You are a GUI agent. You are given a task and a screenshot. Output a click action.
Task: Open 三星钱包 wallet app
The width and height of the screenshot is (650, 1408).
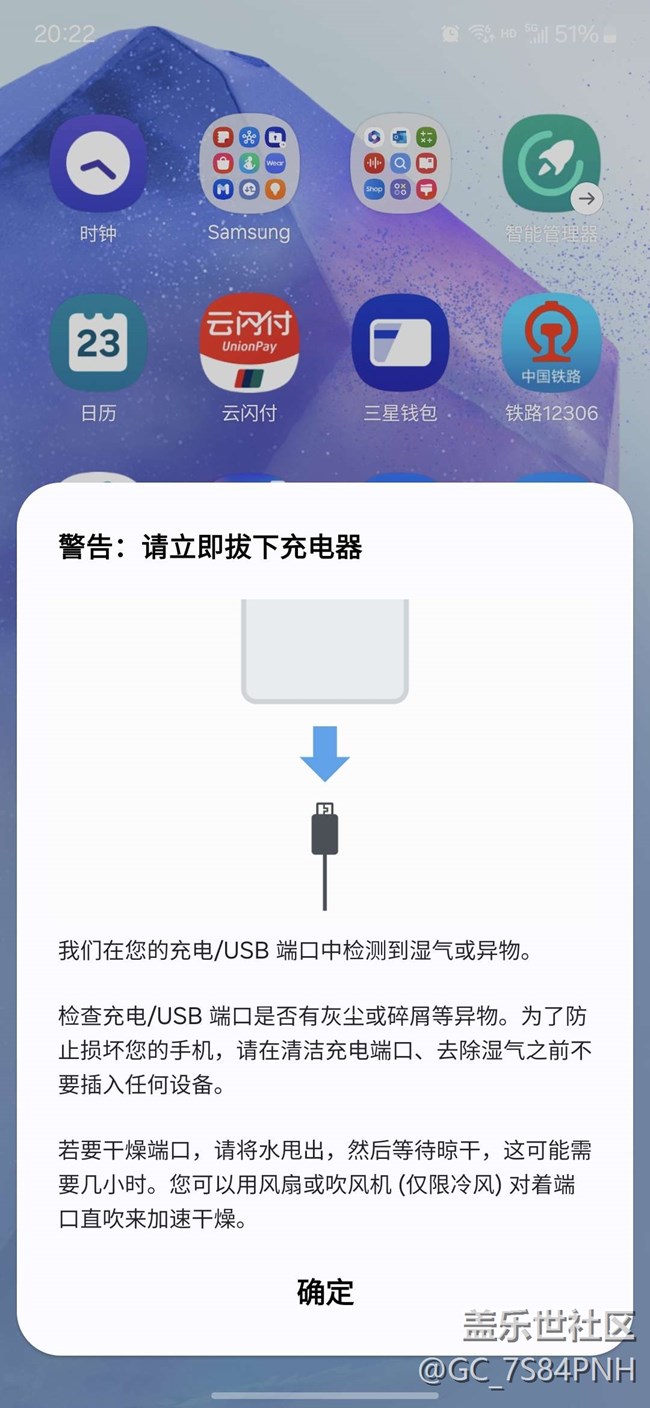click(400, 343)
